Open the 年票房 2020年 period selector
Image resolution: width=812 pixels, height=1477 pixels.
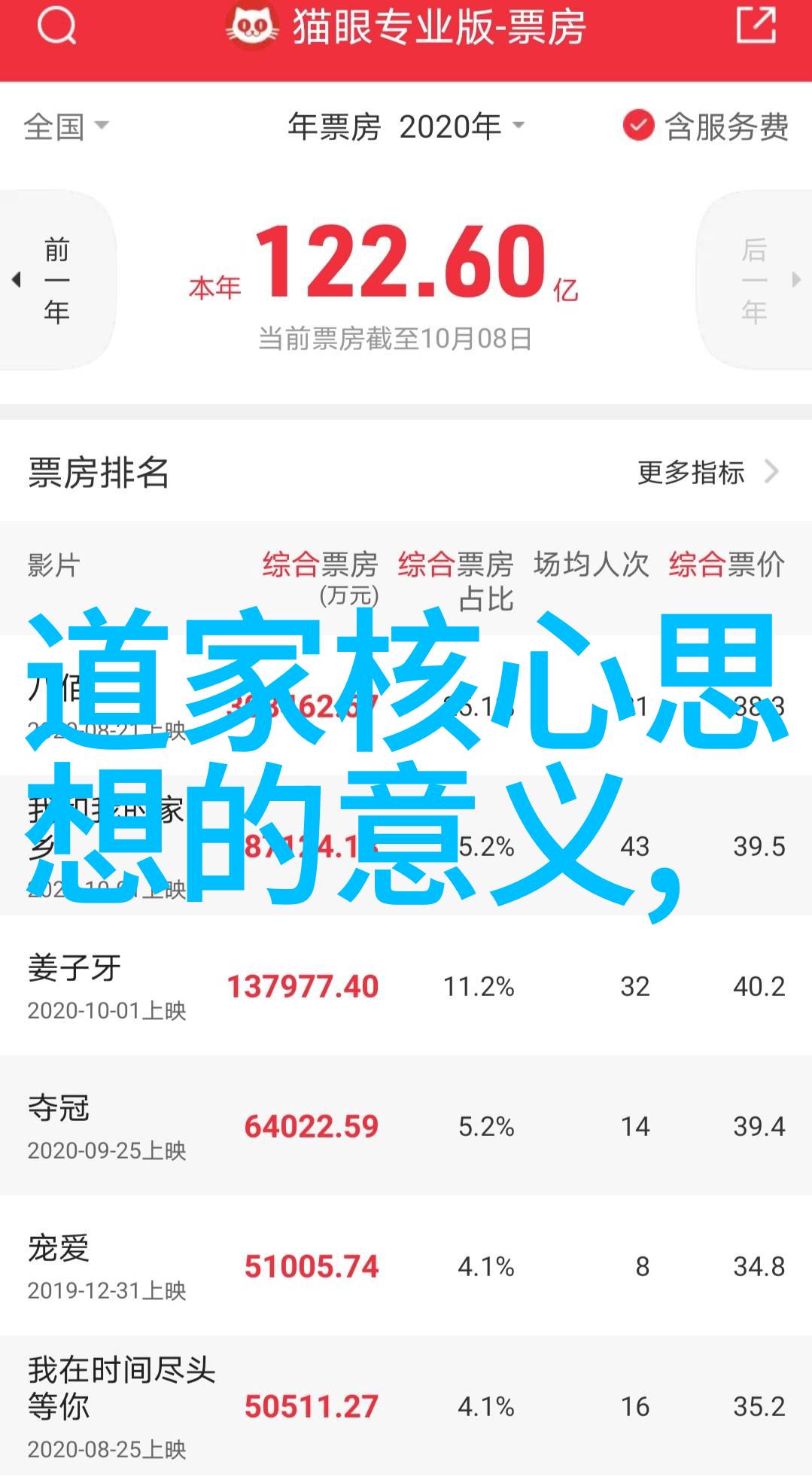coord(406,126)
